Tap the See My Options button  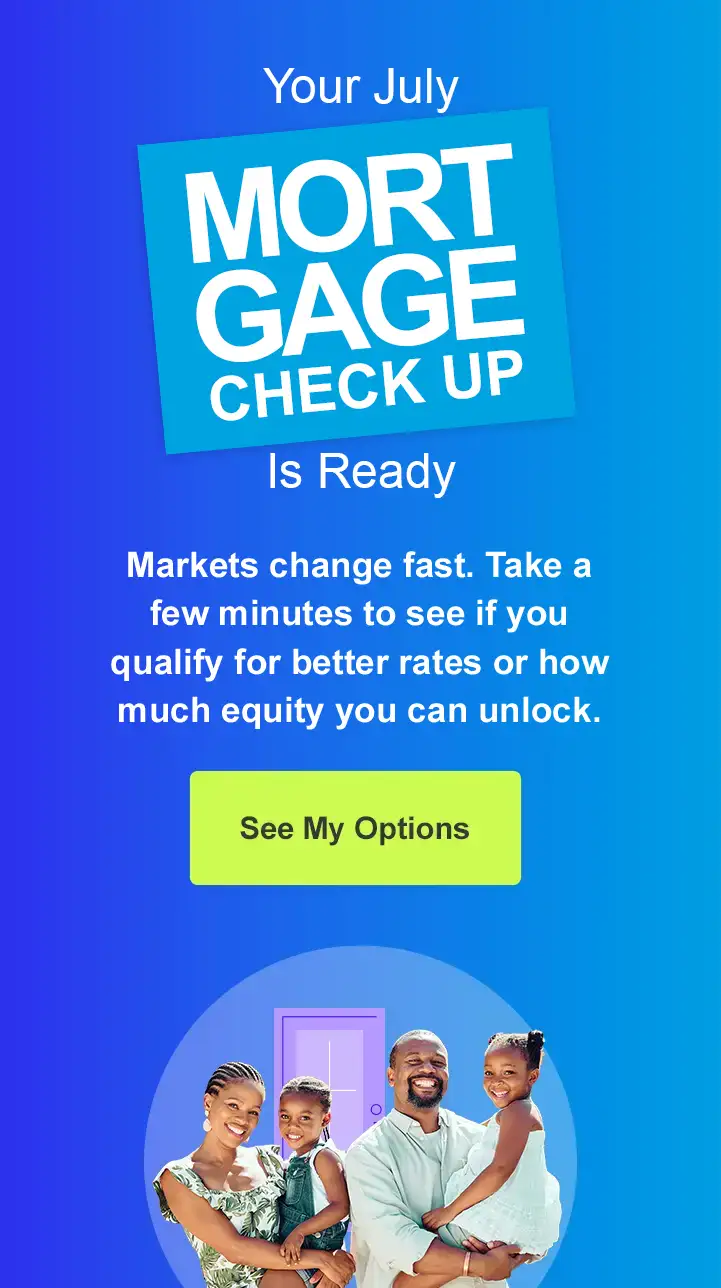355,828
